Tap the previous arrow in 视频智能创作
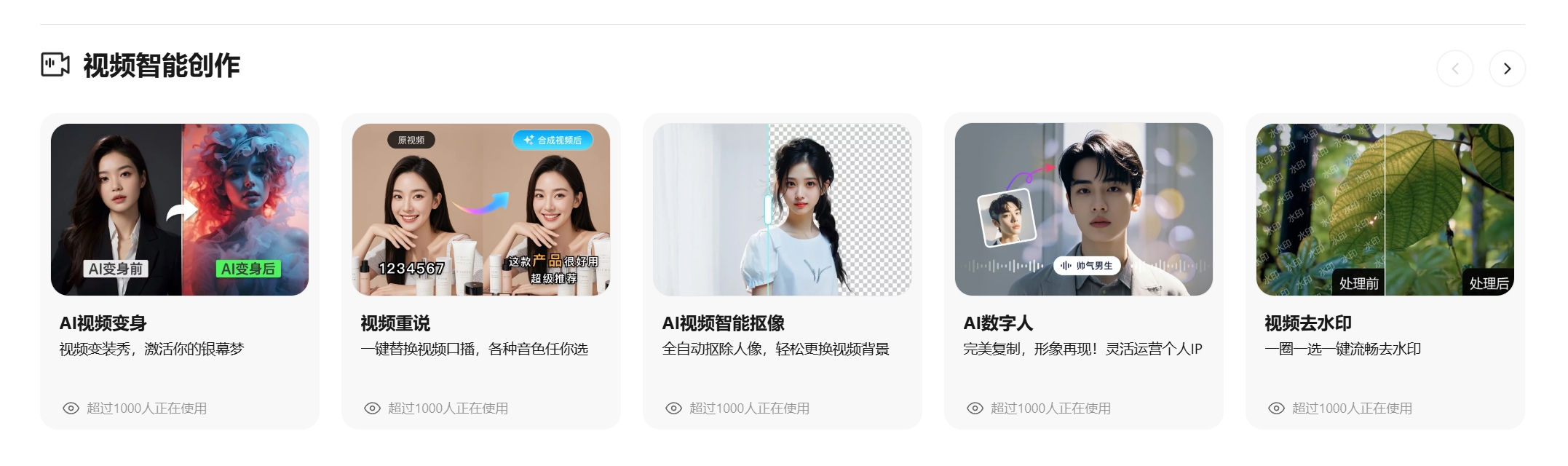The image size is (1568, 466). click(1454, 68)
